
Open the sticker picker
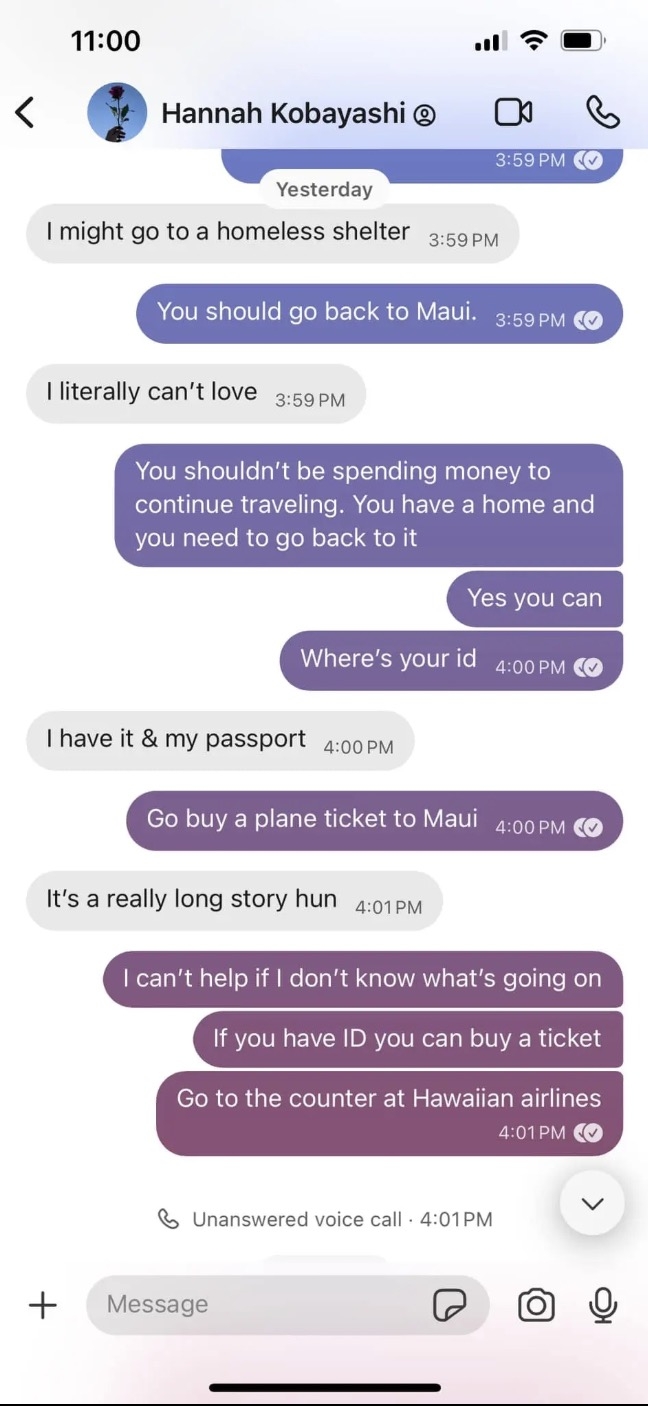click(449, 1304)
